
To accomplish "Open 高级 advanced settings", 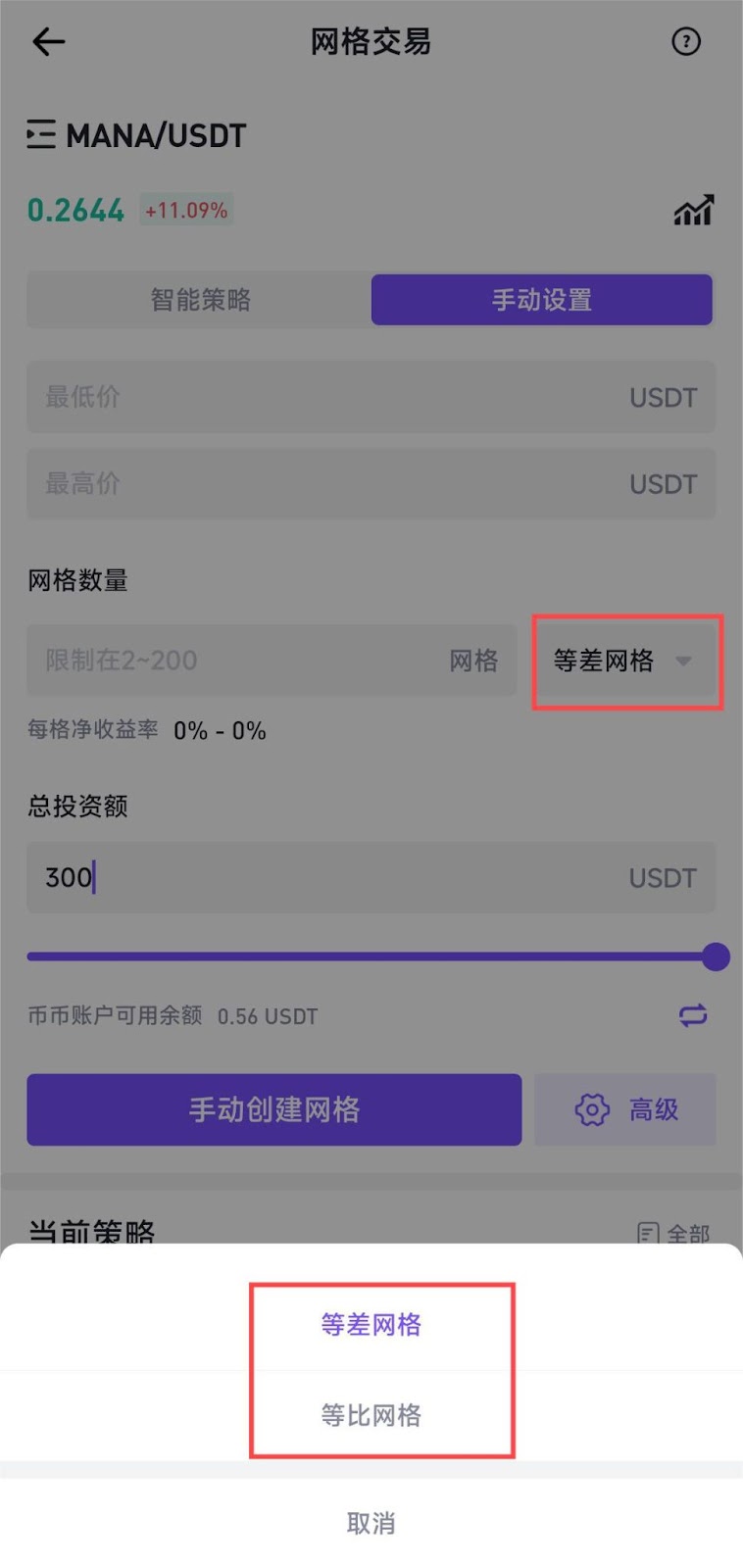I will click(x=625, y=1109).
